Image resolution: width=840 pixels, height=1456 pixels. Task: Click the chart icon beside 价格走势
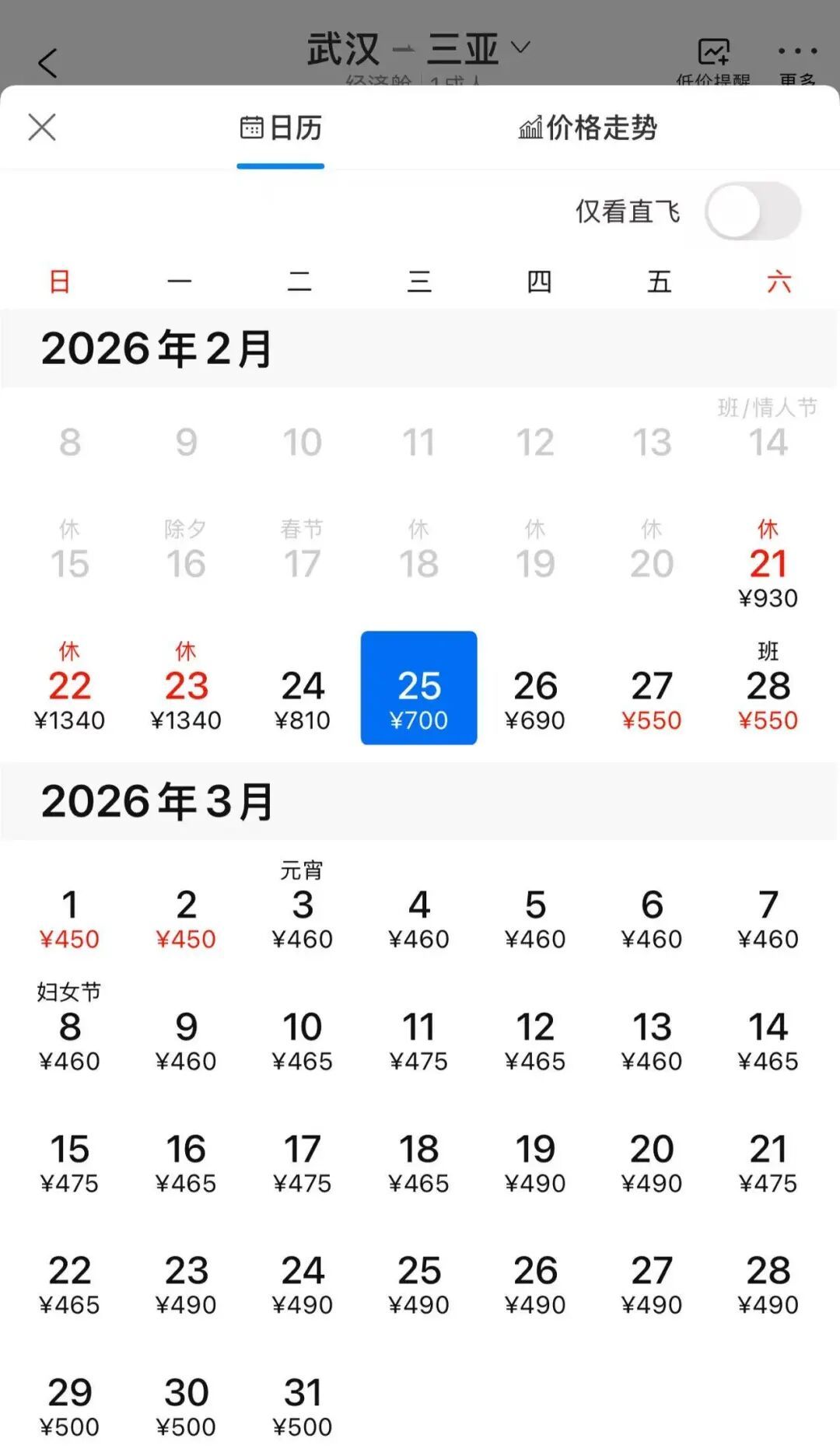[x=532, y=129]
